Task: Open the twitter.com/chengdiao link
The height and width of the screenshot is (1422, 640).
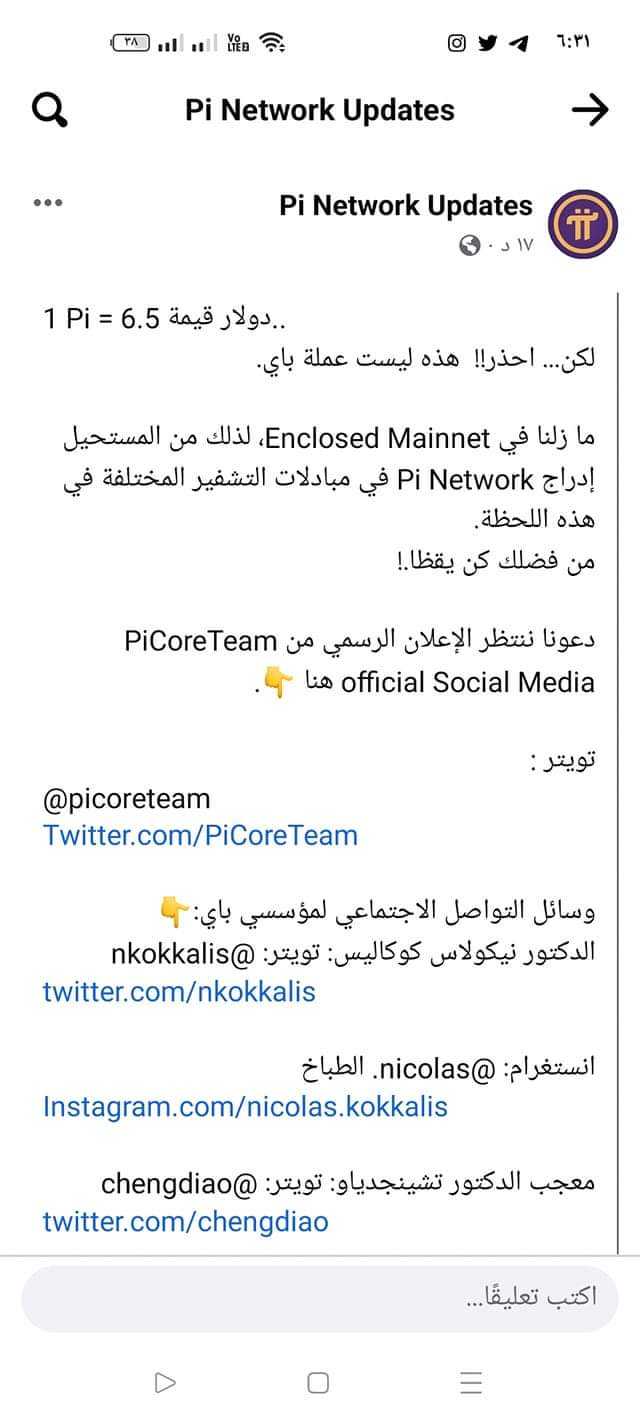Action: [185, 1221]
